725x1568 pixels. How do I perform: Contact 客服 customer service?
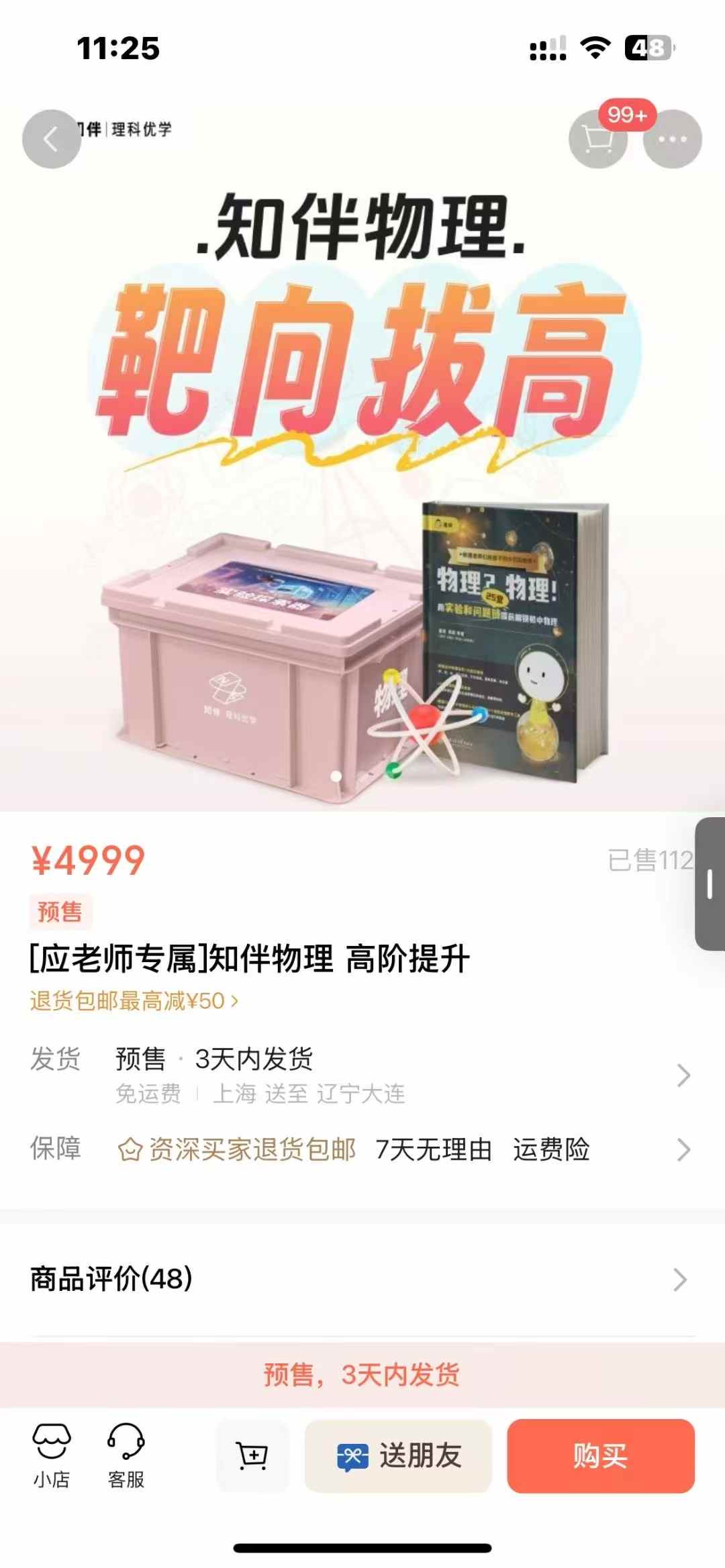[x=128, y=1453]
